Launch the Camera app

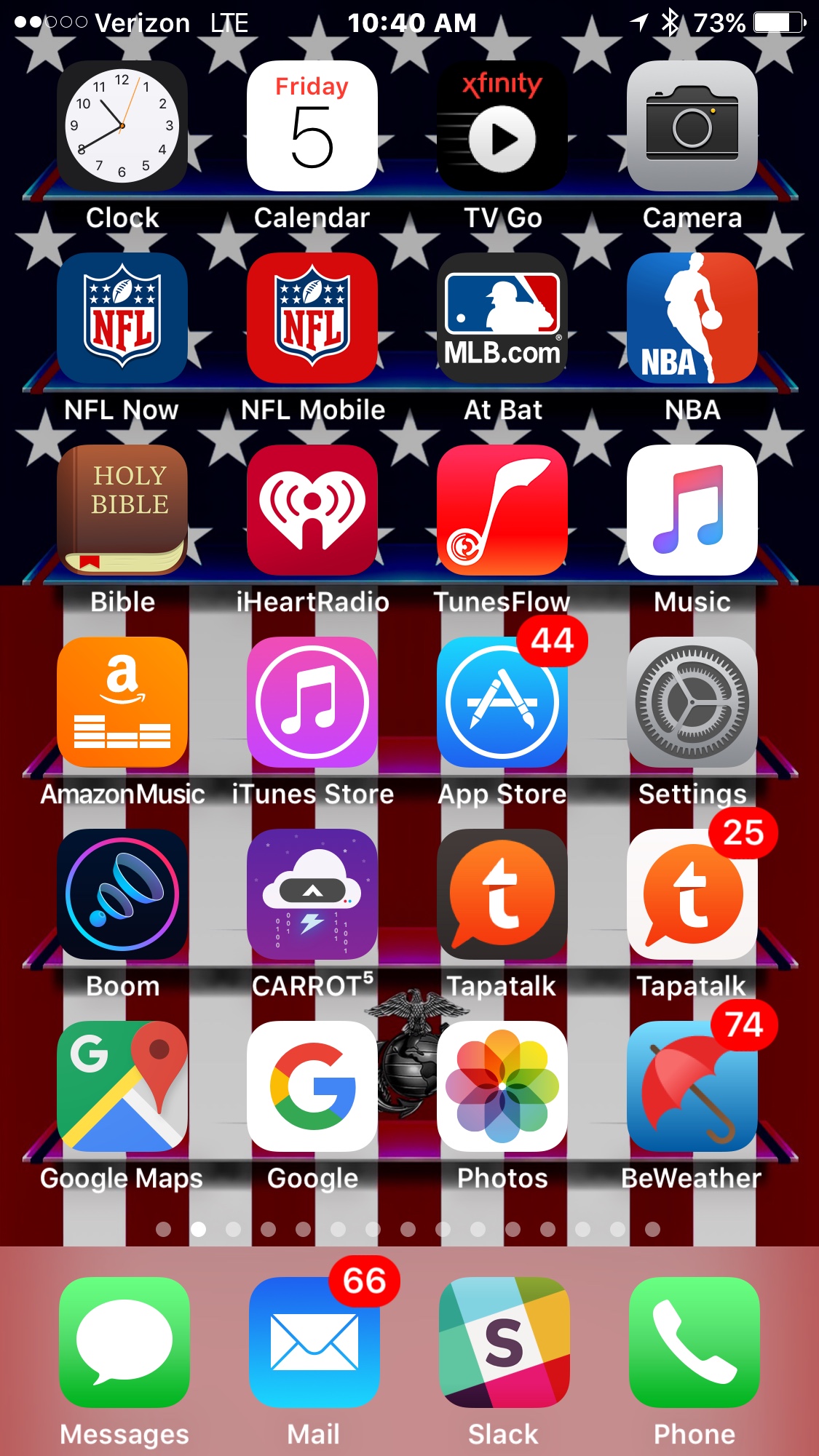tap(692, 126)
